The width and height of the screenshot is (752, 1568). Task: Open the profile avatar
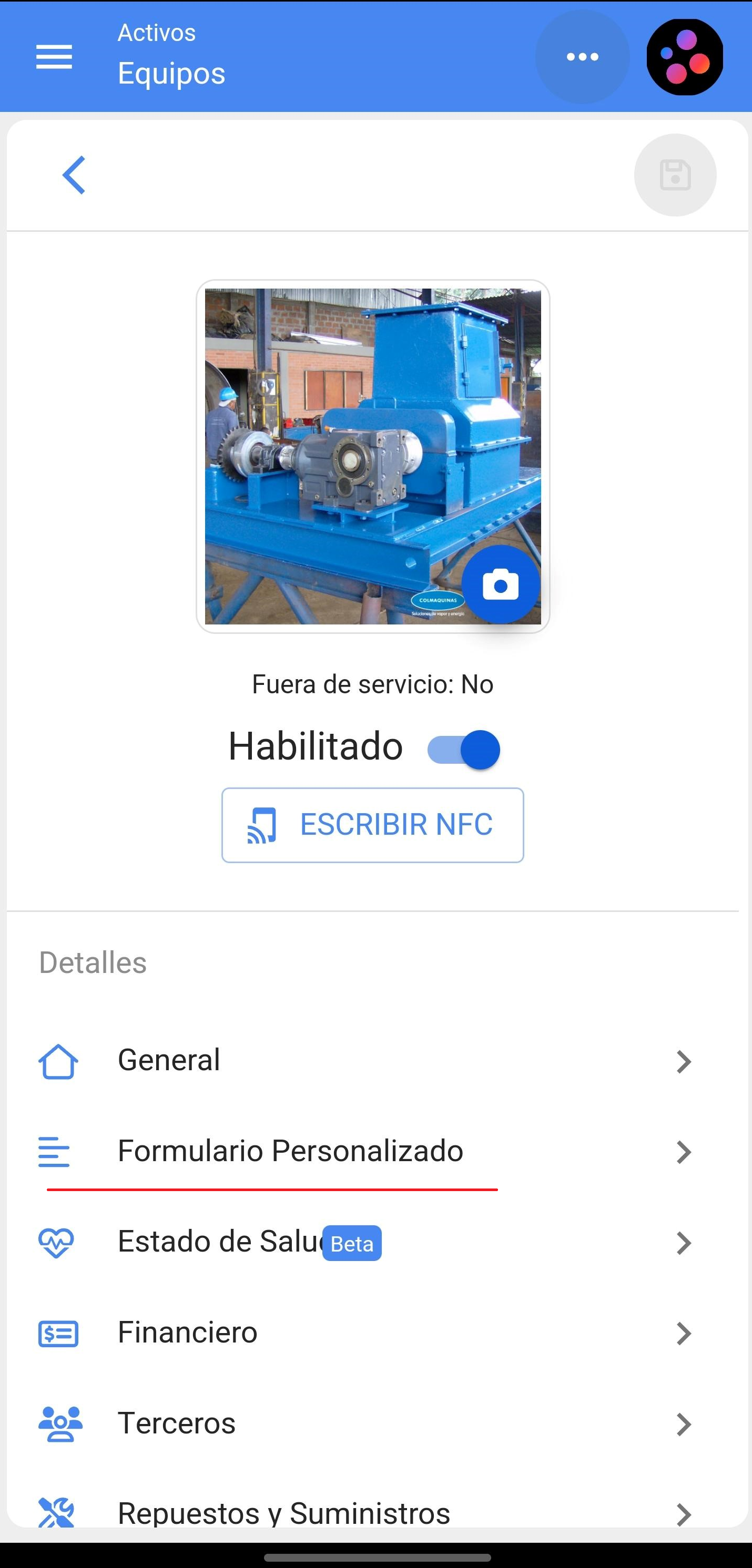click(x=684, y=57)
